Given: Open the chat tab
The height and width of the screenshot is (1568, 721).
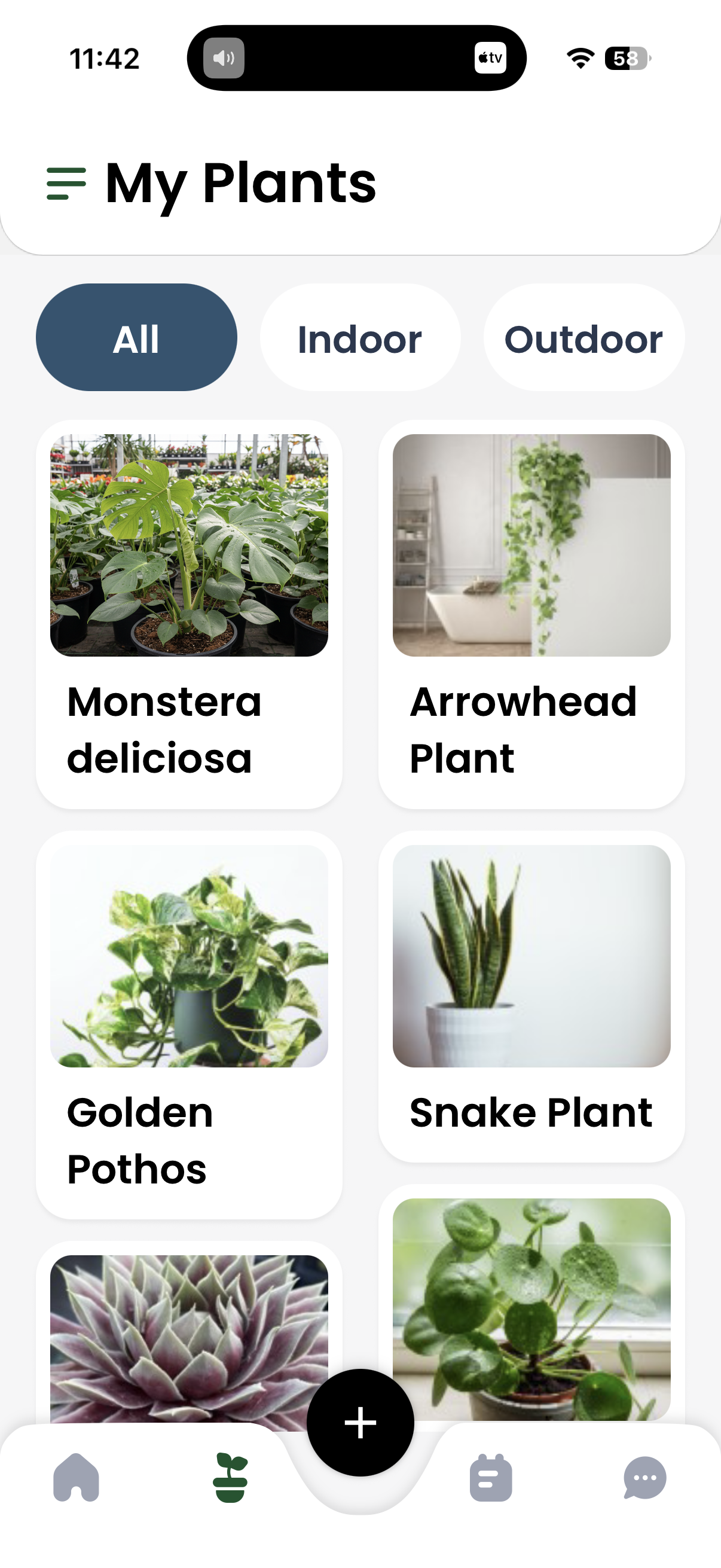Looking at the screenshot, I should click(645, 1477).
